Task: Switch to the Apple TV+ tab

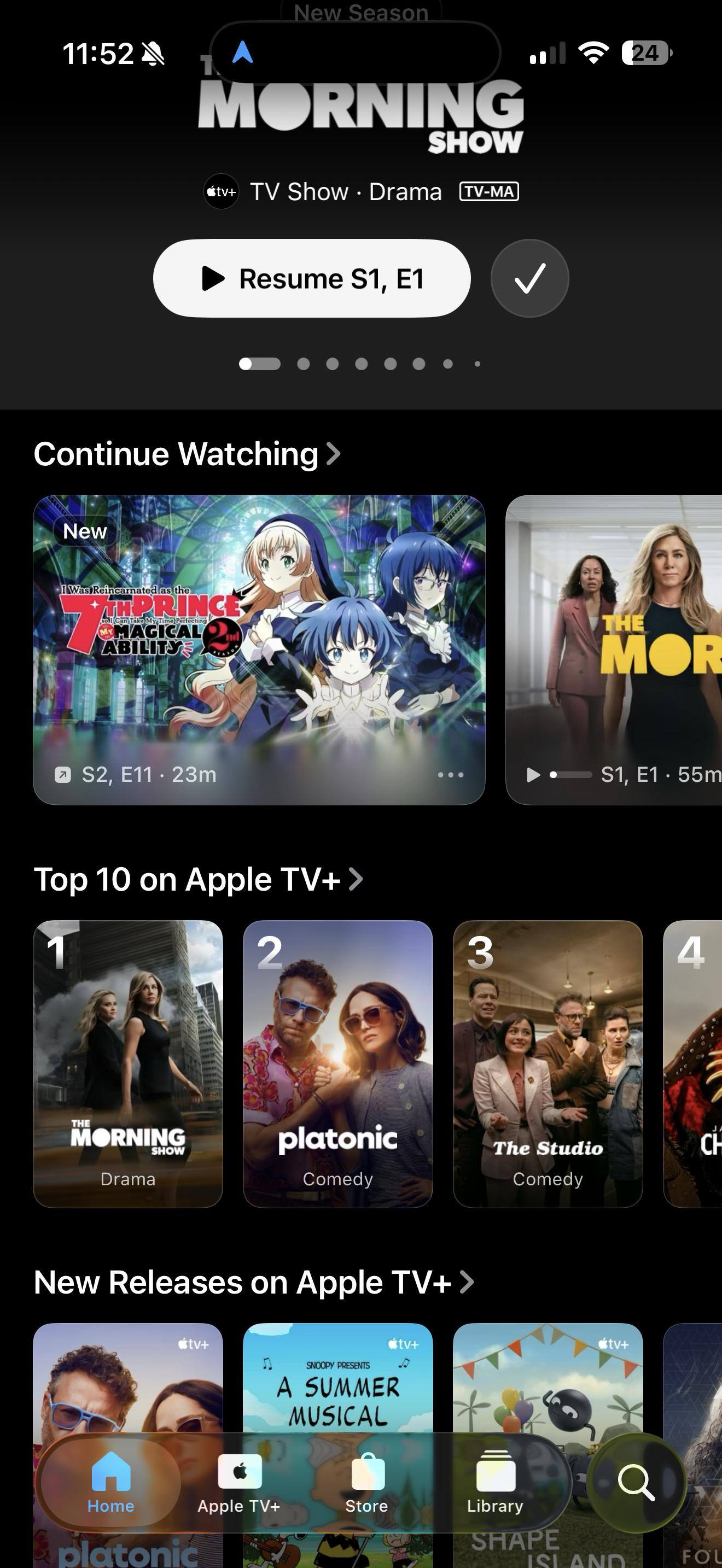Action: (x=238, y=1482)
